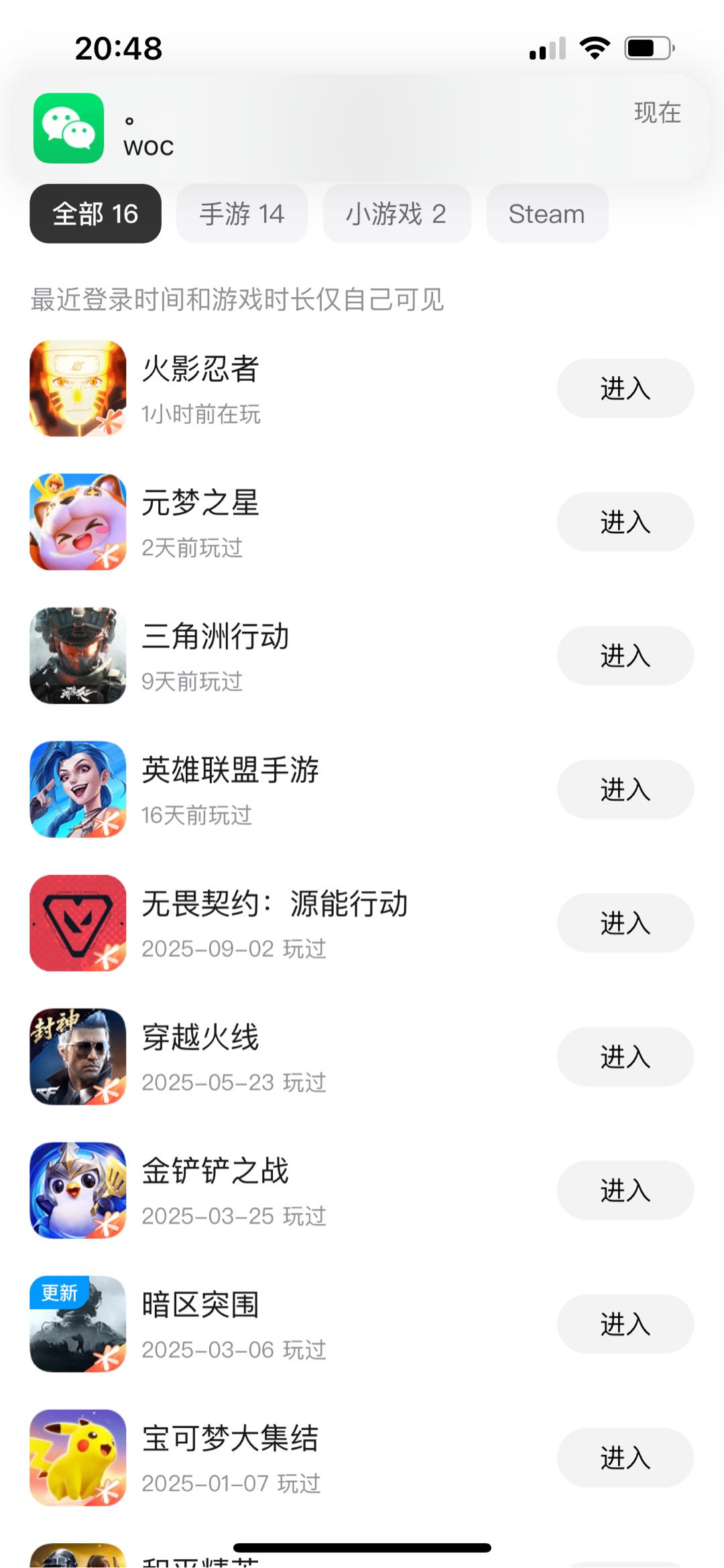
Task: Launch 金铲铲之战 via 进入
Action: [625, 1190]
